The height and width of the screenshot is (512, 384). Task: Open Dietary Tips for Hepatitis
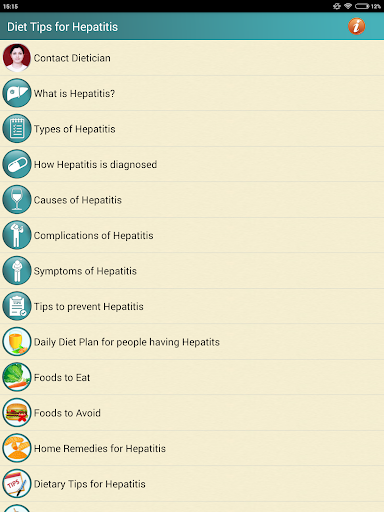pyautogui.click(x=192, y=484)
